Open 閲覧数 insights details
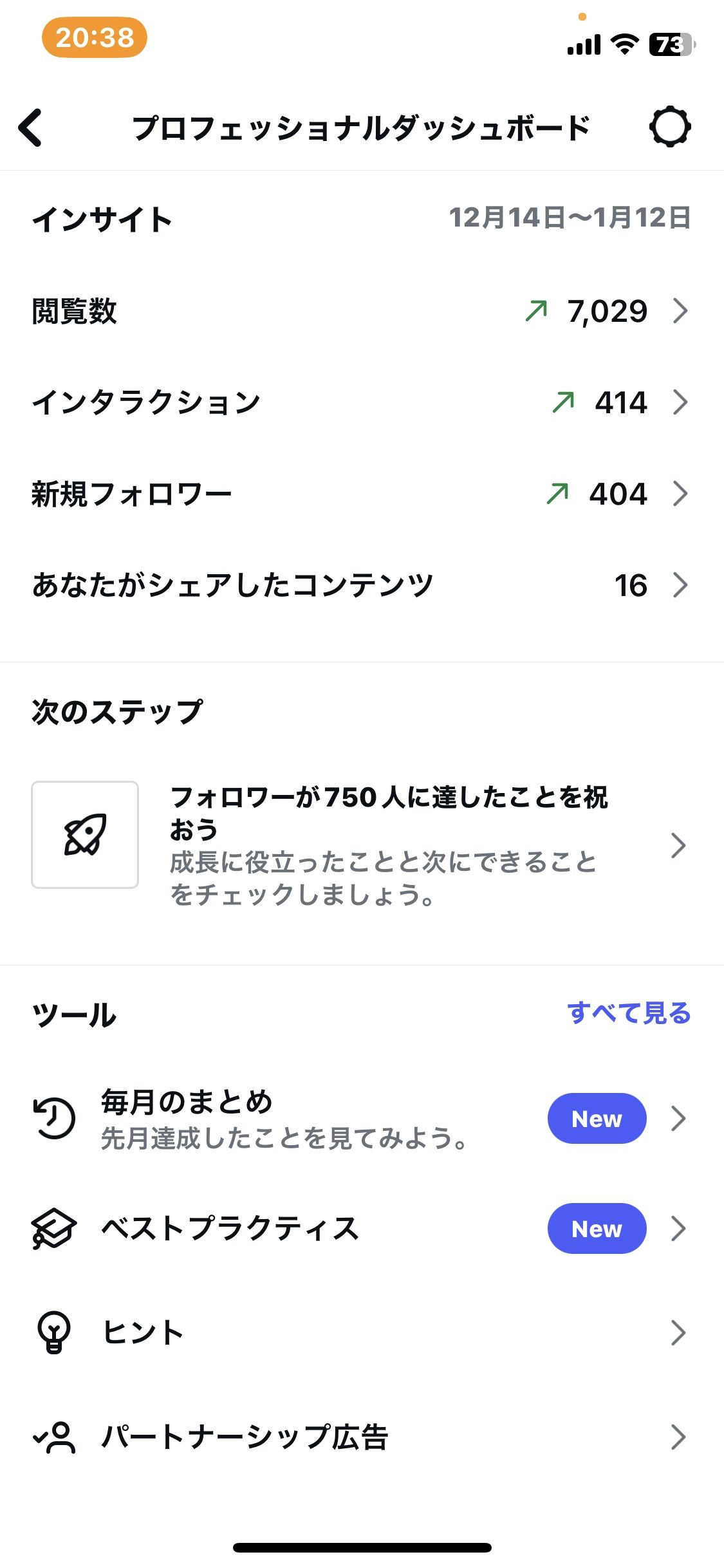724x1568 pixels. click(360, 312)
